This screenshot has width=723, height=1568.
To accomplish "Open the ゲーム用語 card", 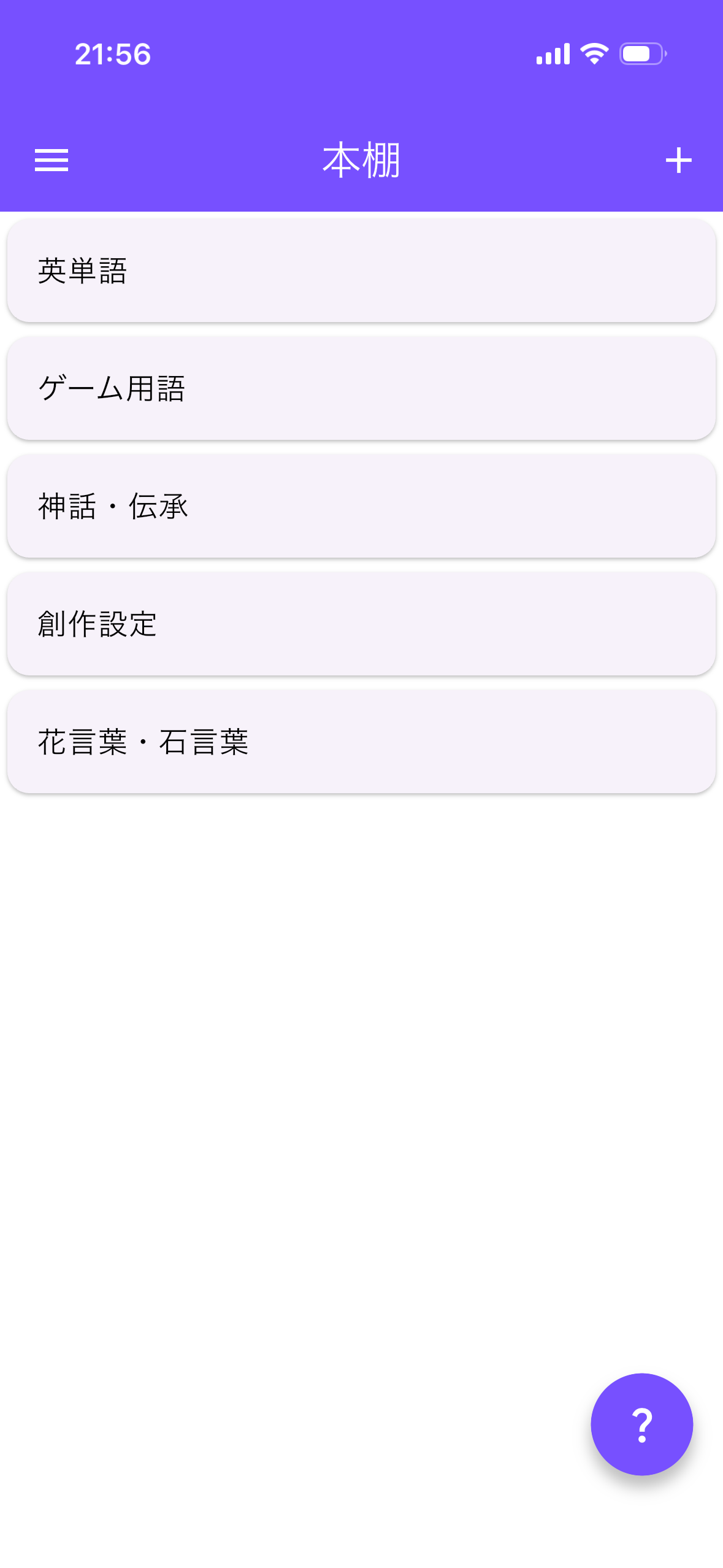I will [x=361, y=388].
